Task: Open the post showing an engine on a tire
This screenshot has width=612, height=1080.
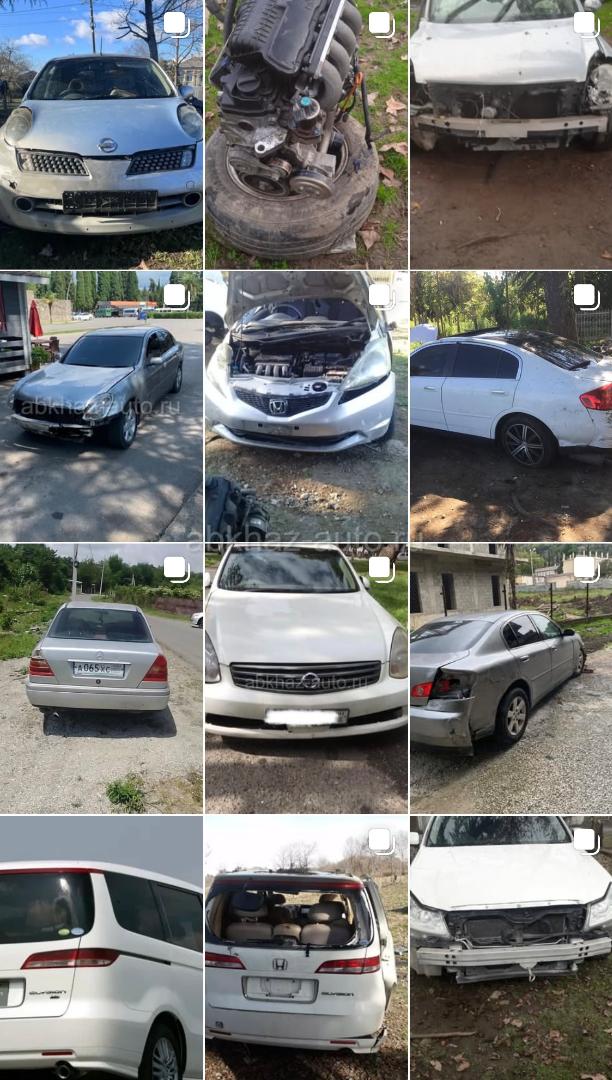Action: [x=305, y=135]
